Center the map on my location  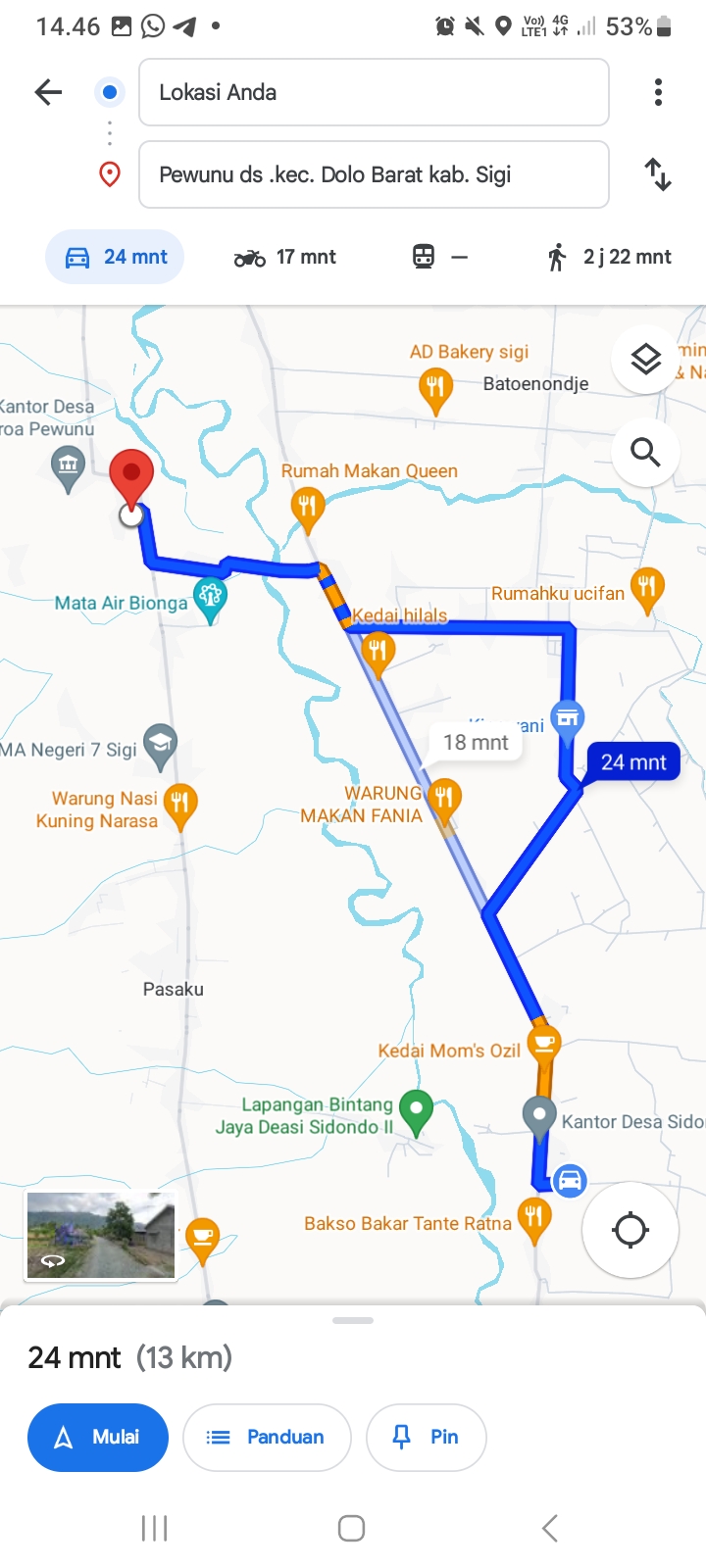coord(630,1229)
